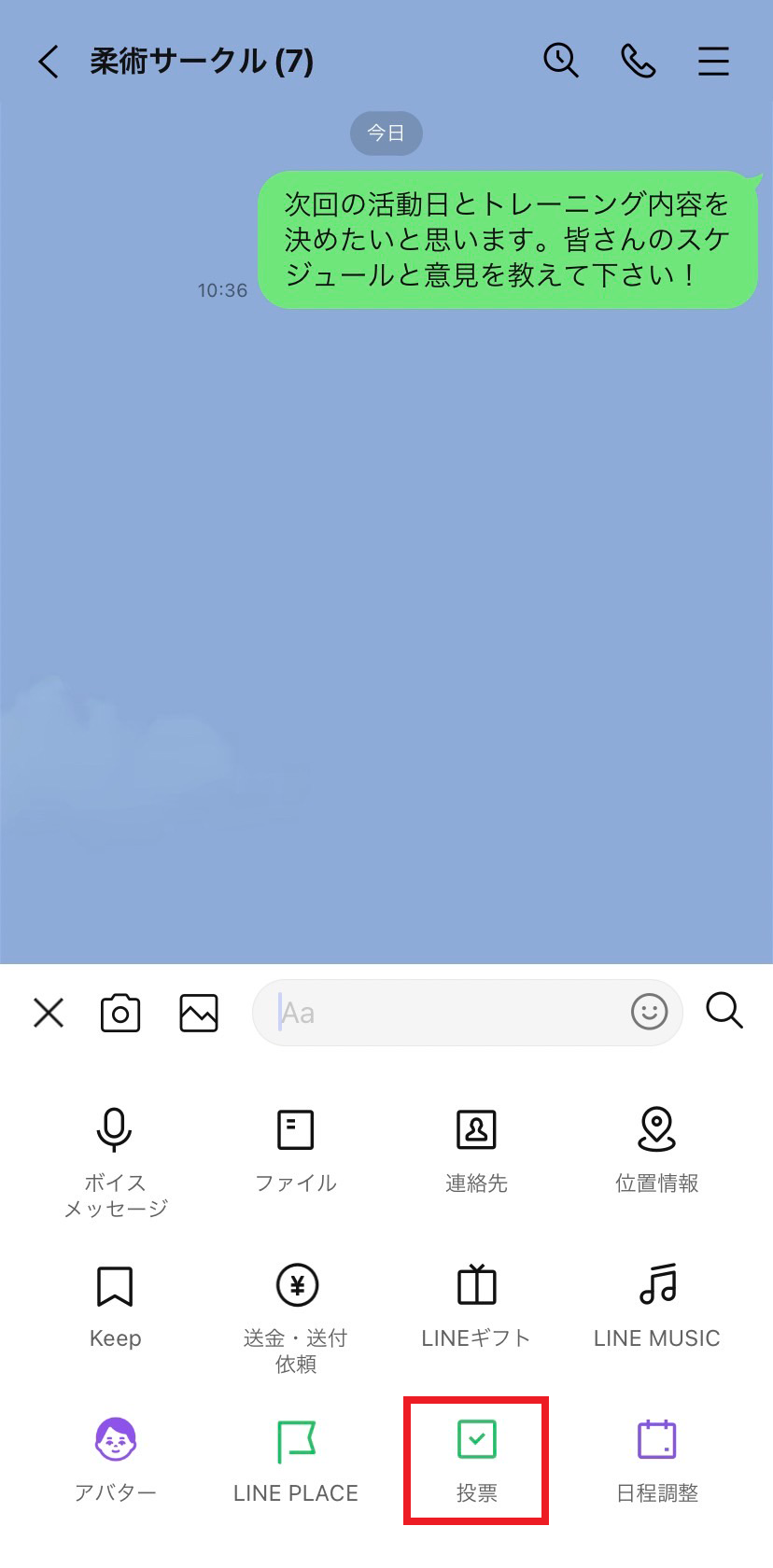Go back to the chat list

(47, 61)
